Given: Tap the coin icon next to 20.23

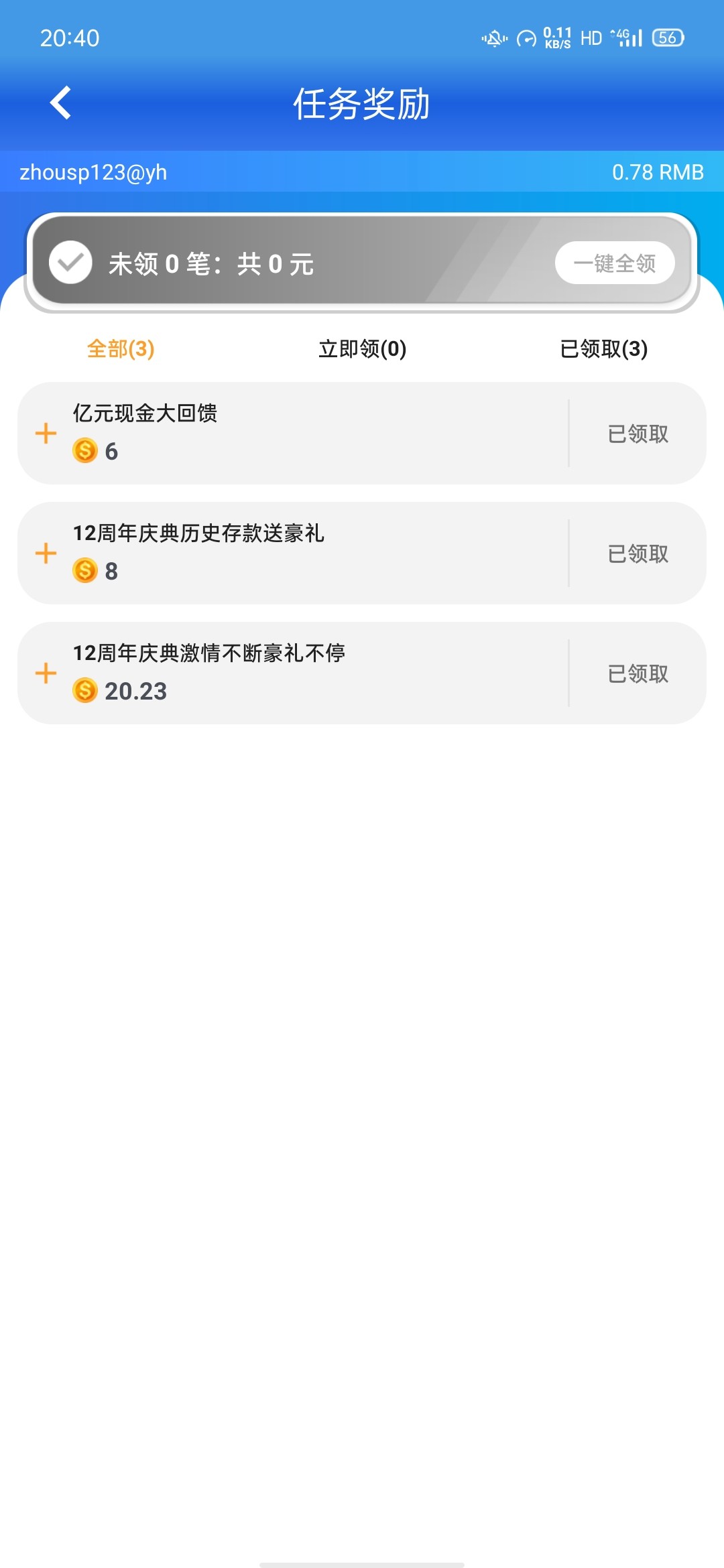Looking at the screenshot, I should 86,692.
